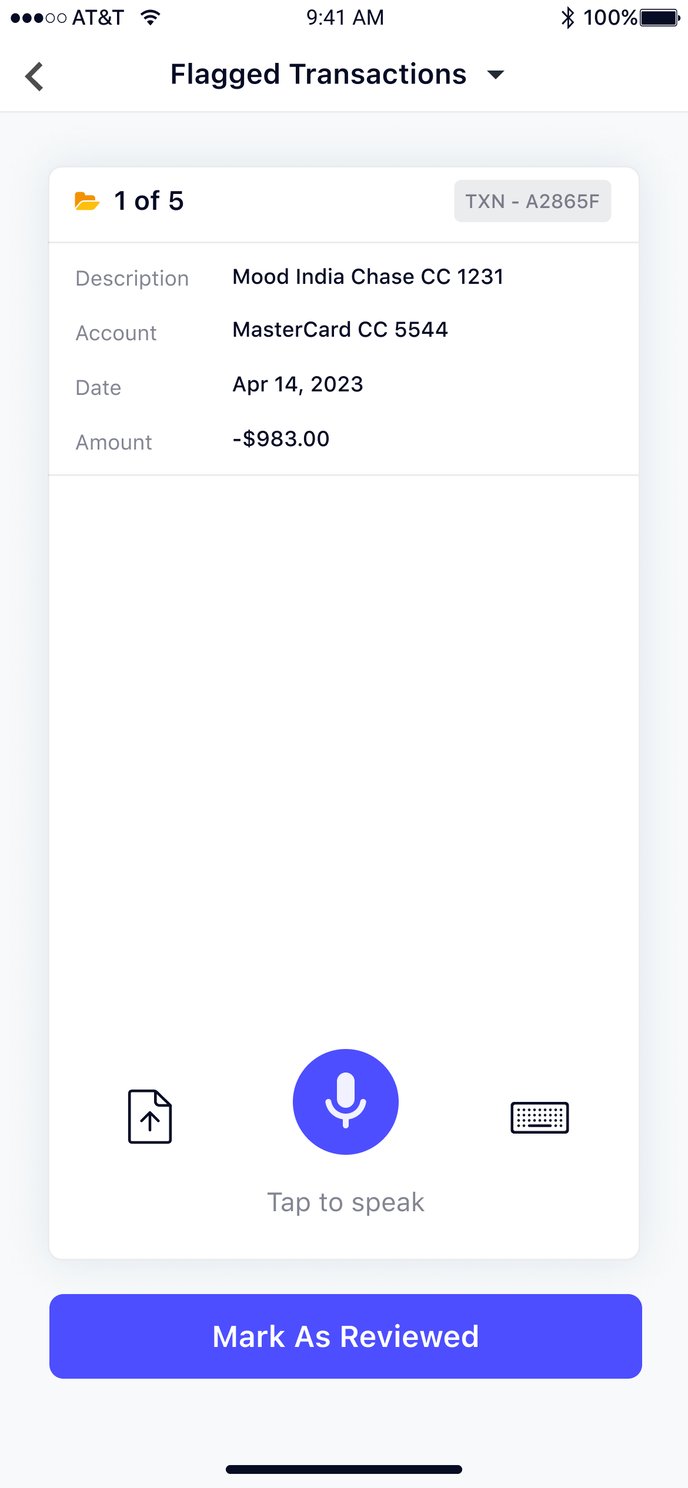The image size is (688, 1488).
Task: Go back using the back arrow
Action: pos(35,76)
